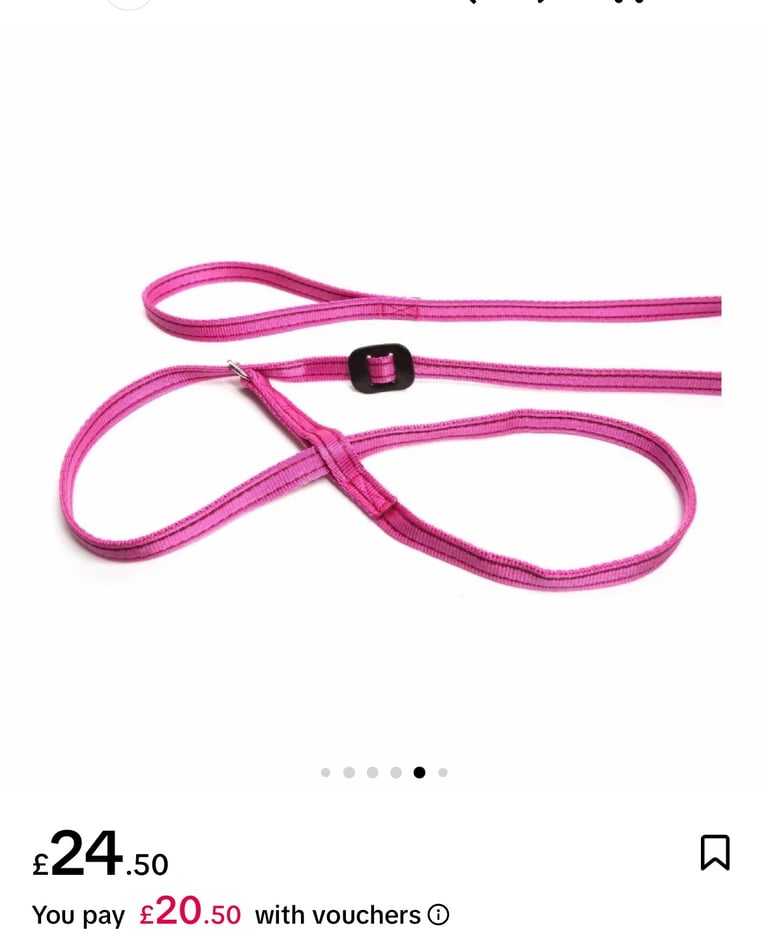
Task: Jump to the first image dot
Action: click(326, 773)
